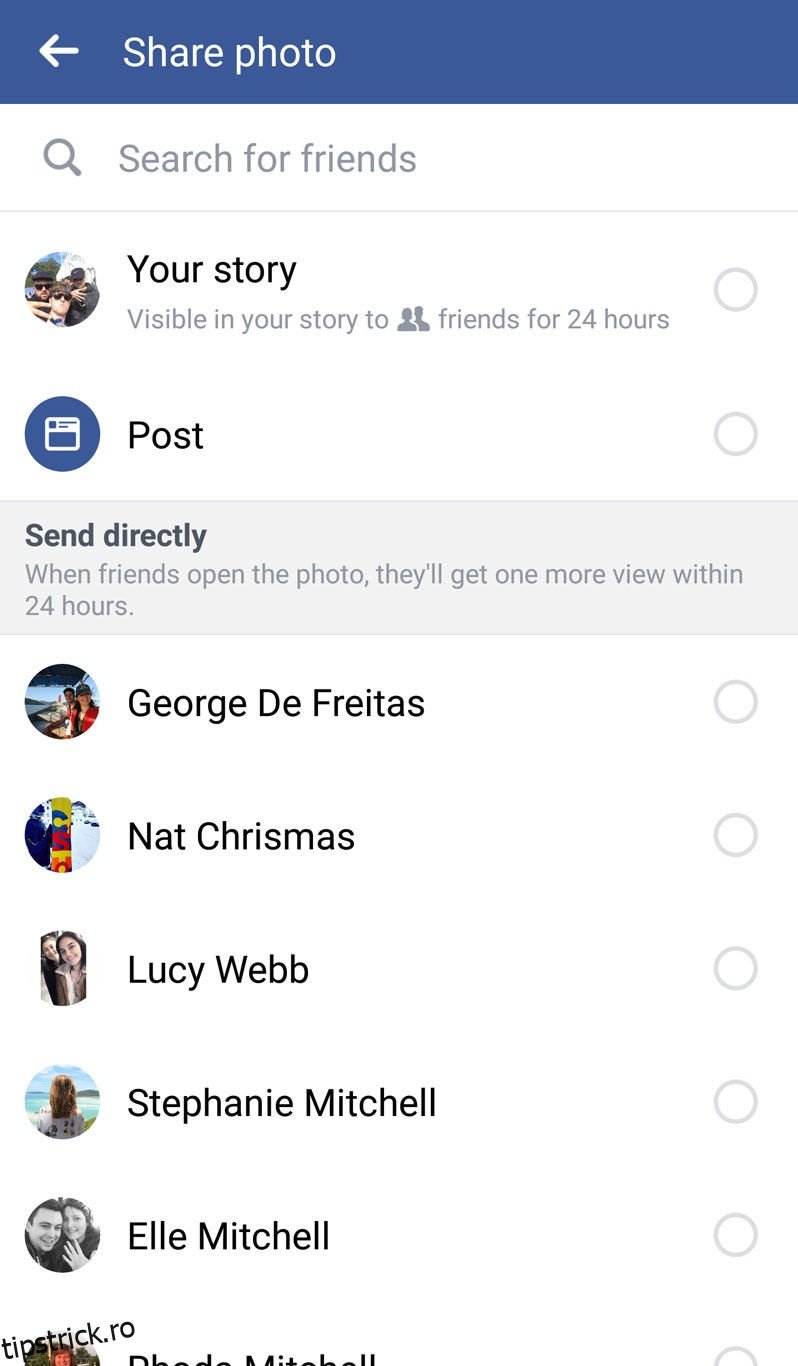Send photo to Lucy Webb
Viewport: 798px width, 1366px height.
point(735,968)
